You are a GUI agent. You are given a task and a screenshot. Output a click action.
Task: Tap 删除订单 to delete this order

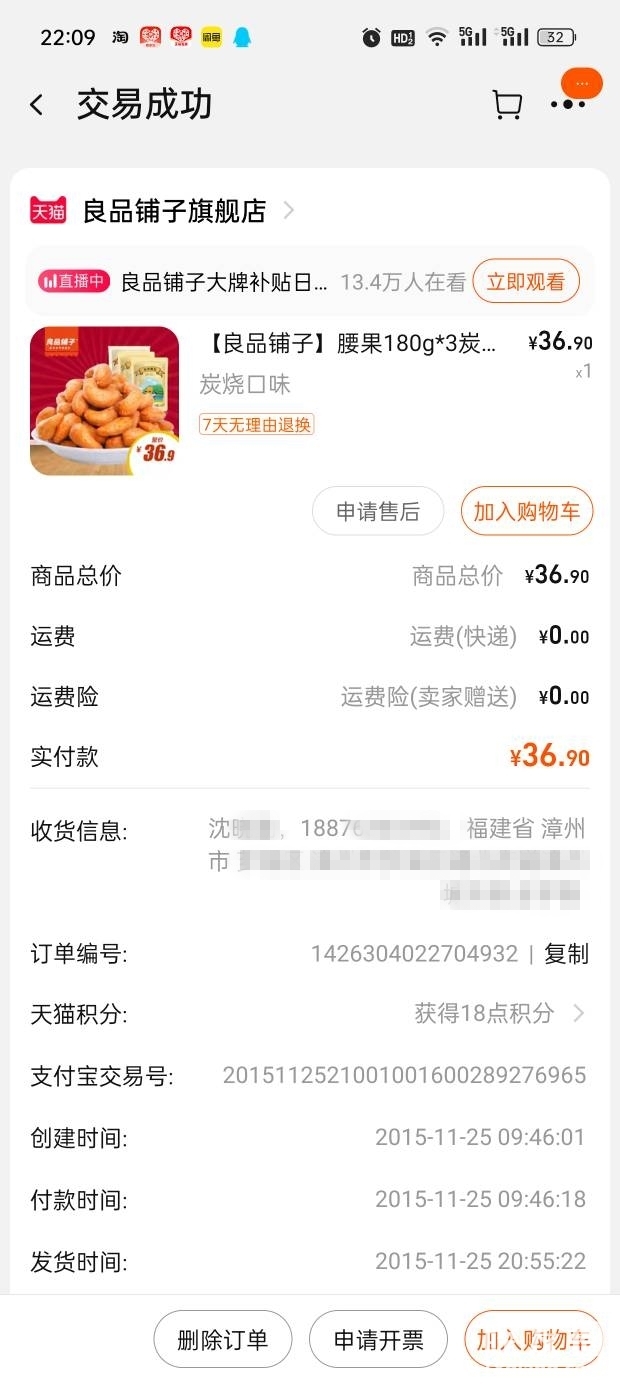pyautogui.click(x=223, y=1340)
